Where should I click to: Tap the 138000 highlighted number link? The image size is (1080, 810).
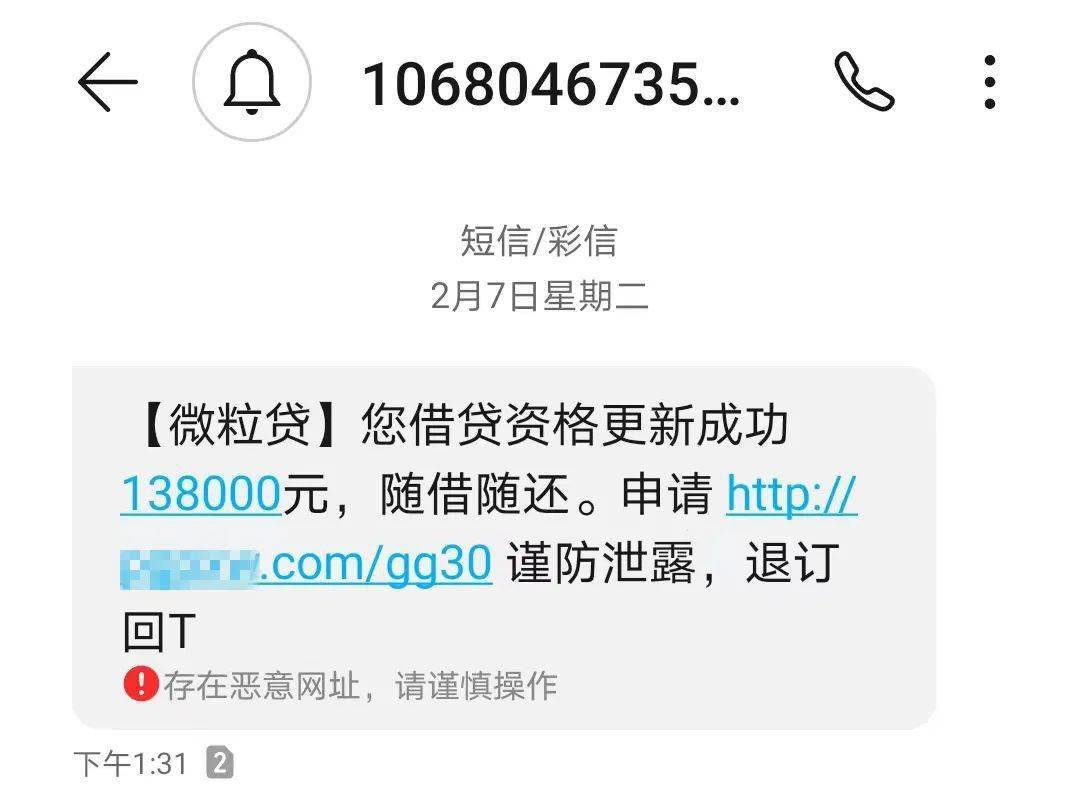point(200,495)
